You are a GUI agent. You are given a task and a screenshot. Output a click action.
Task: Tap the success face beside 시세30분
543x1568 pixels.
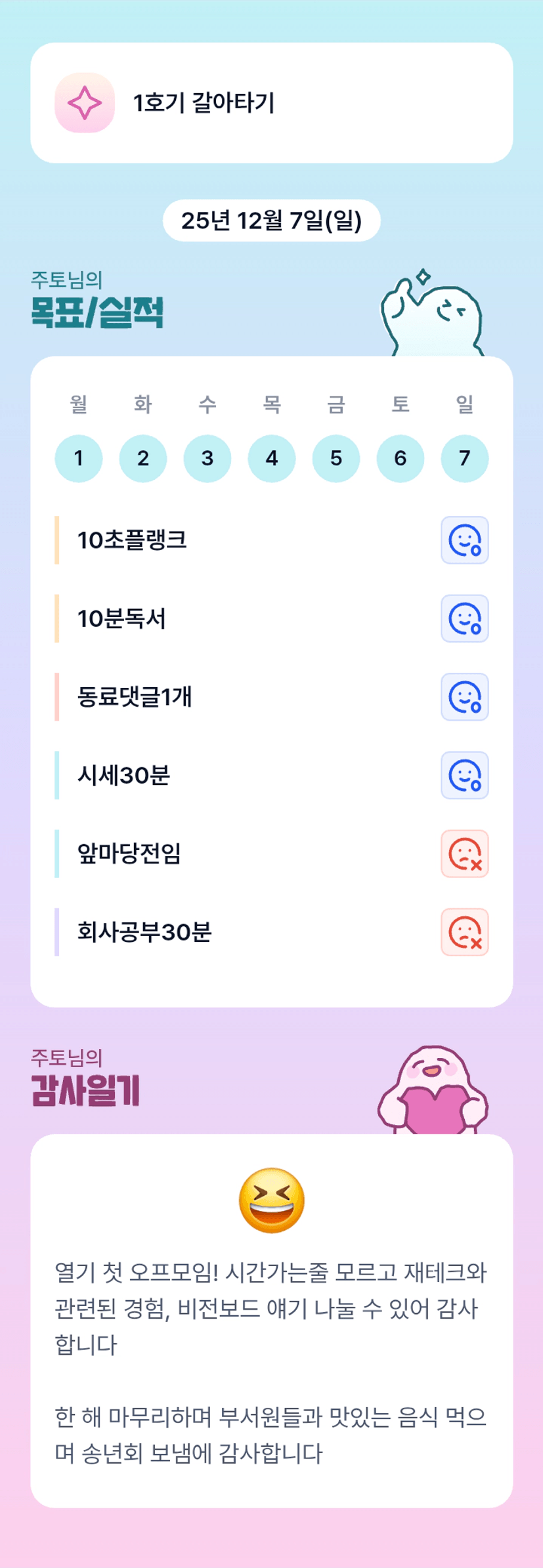465,775
